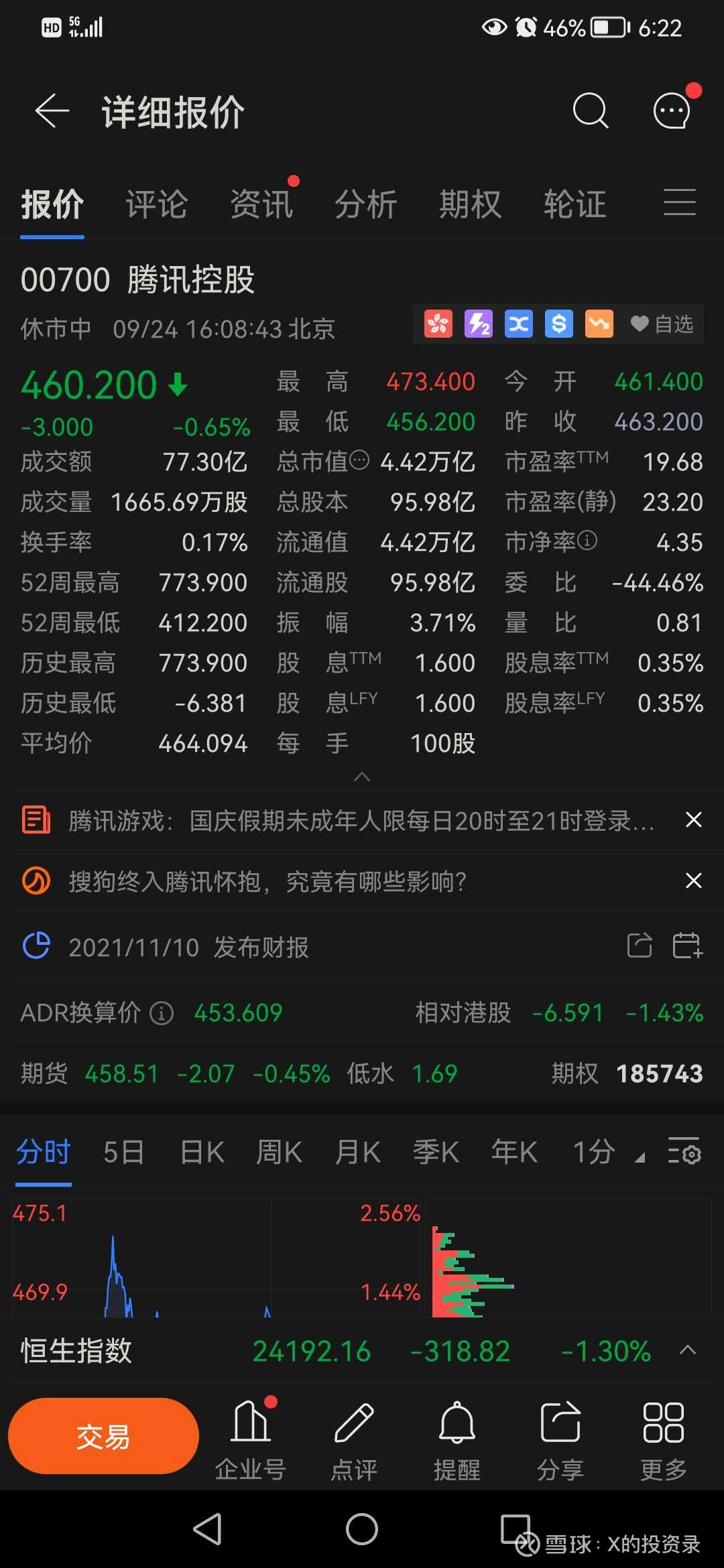Select the Hong Kong market flag icon
Viewport: 724px width, 1568px height.
click(438, 324)
